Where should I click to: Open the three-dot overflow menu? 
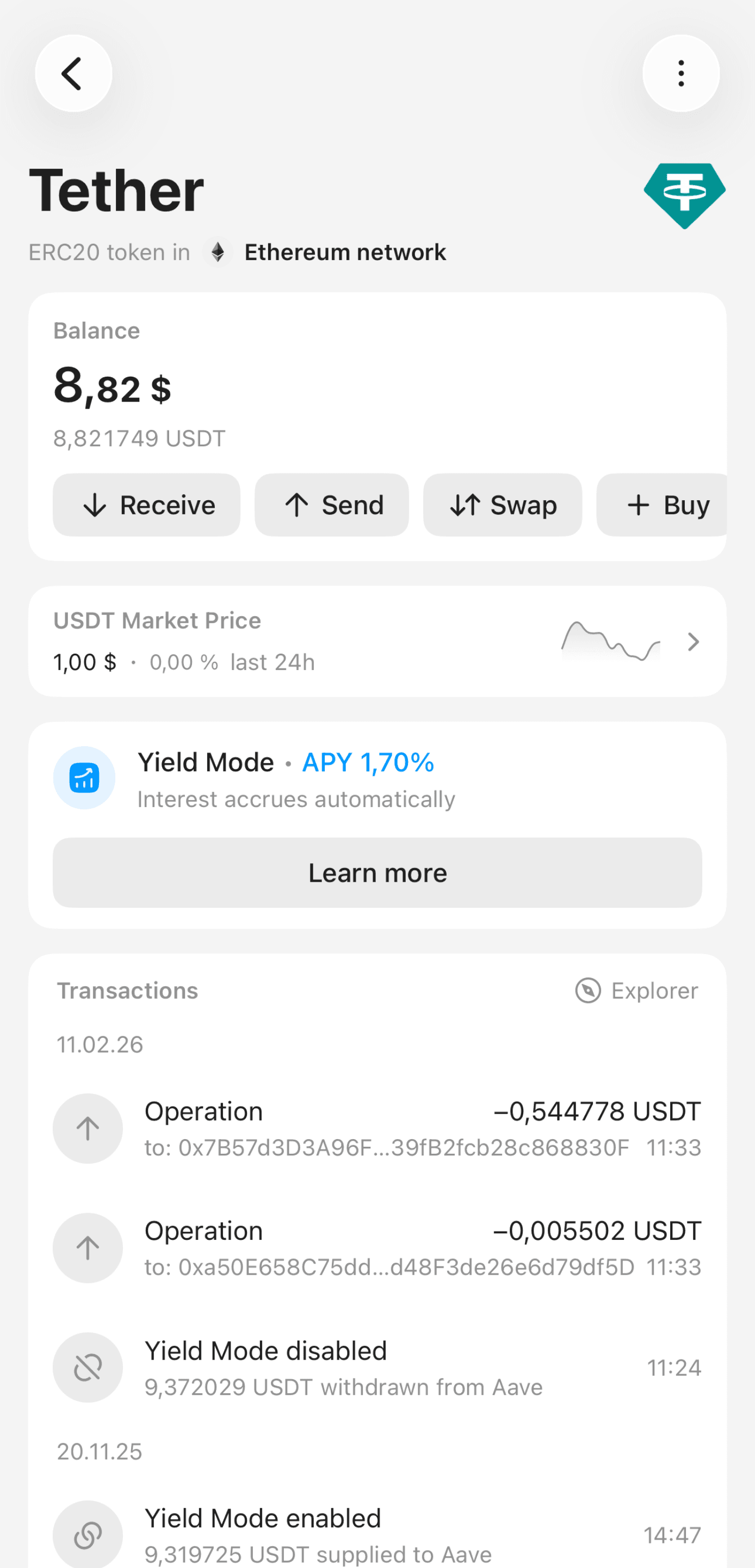[x=681, y=73]
